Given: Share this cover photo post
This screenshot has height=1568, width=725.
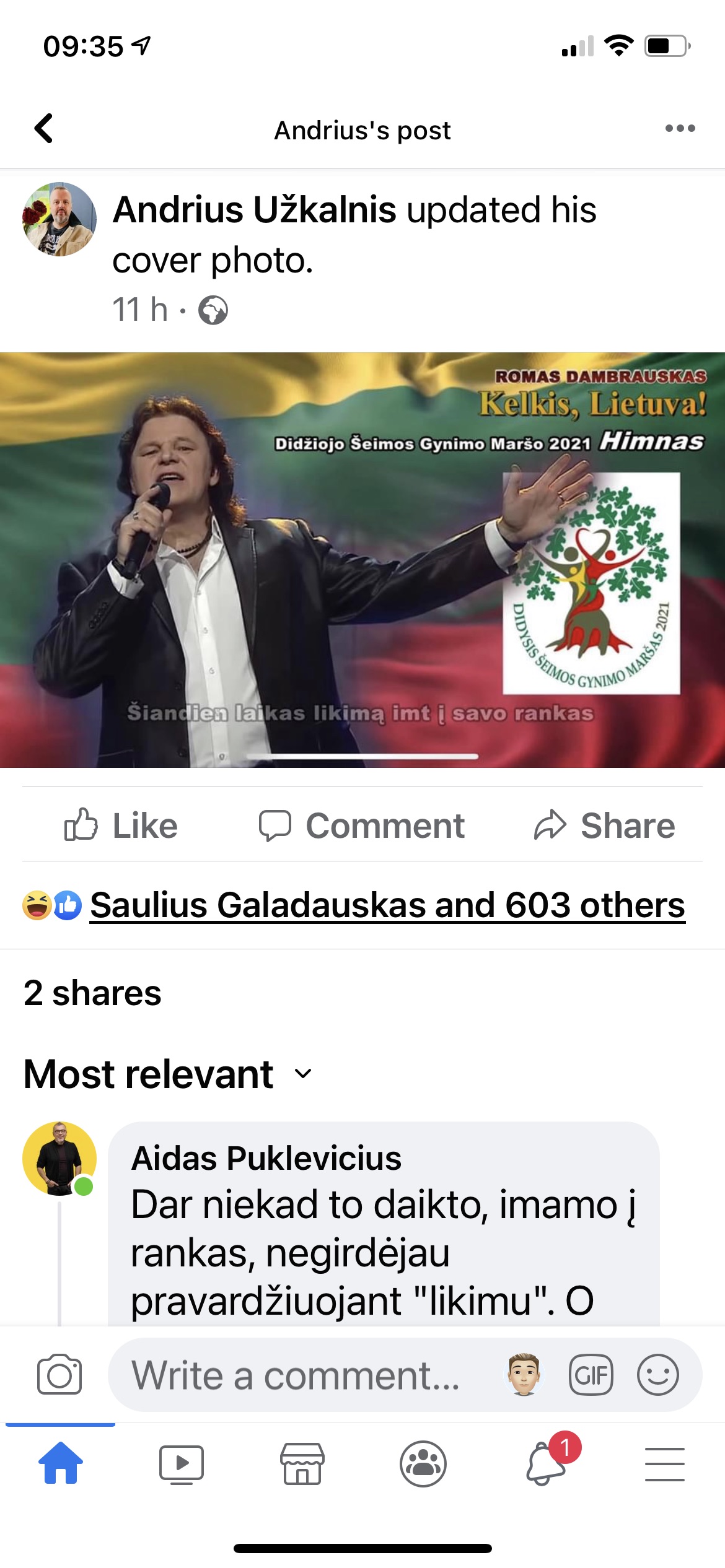Looking at the screenshot, I should pos(604,825).
